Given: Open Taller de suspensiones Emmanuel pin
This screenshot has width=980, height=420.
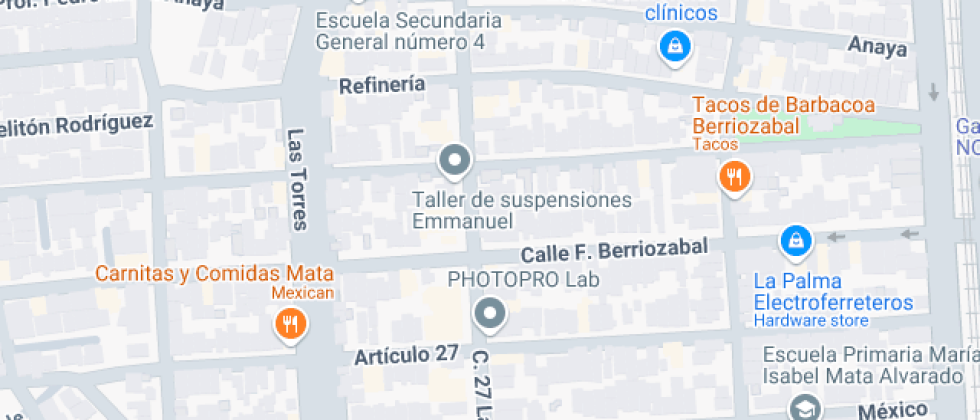Looking at the screenshot, I should tap(455, 160).
